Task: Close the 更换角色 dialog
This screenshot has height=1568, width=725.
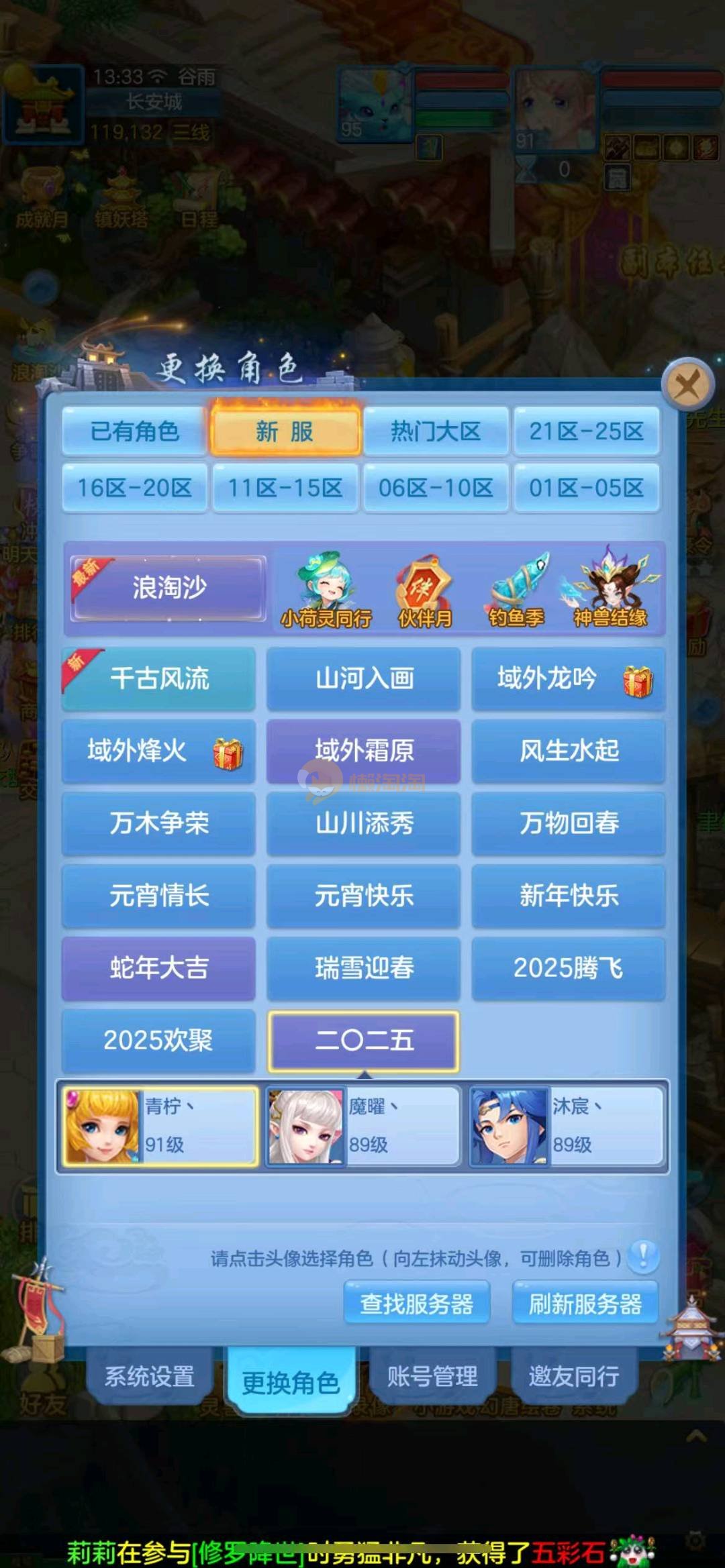Action: [686, 385]
